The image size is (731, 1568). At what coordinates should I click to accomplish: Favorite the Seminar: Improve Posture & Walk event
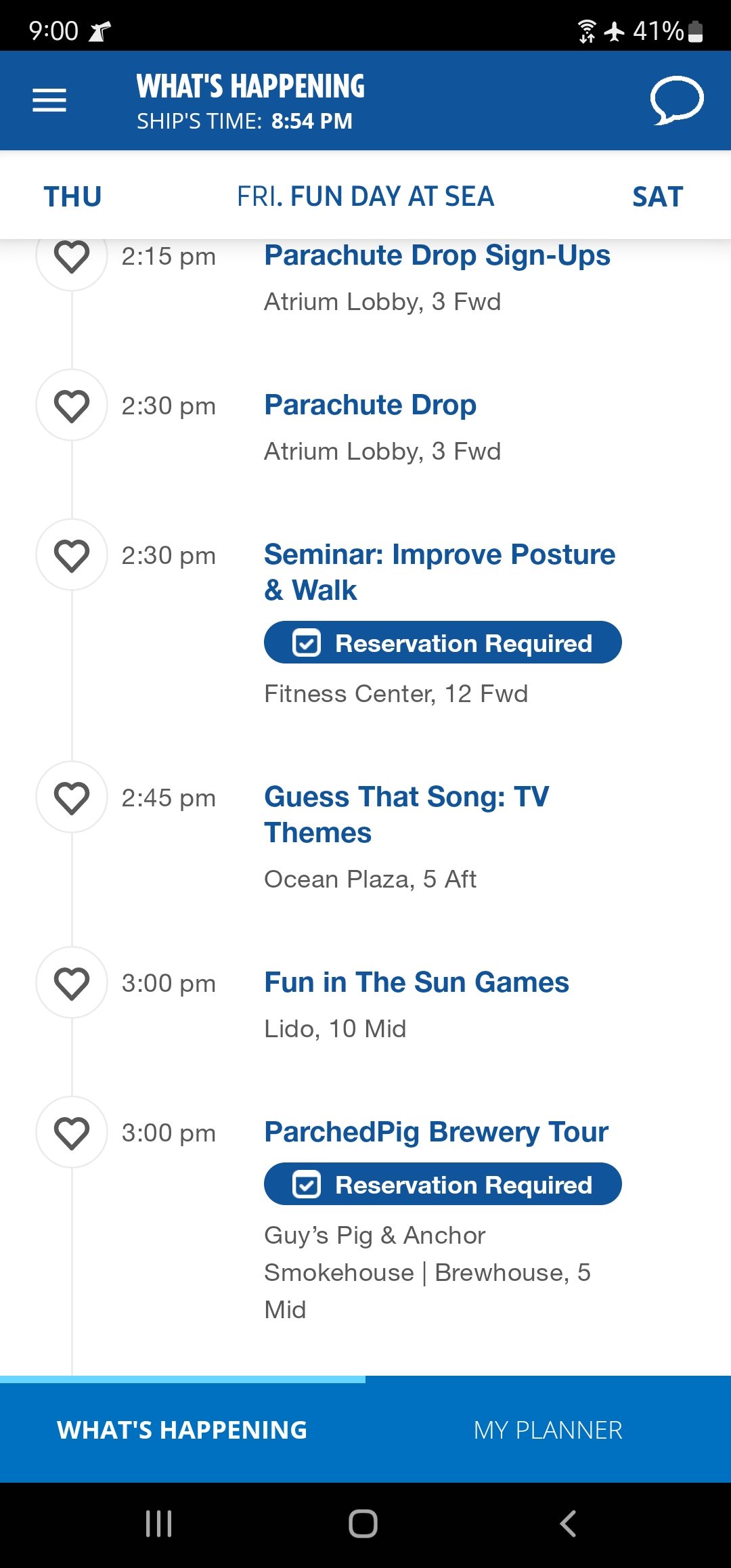tap(72, 554)
